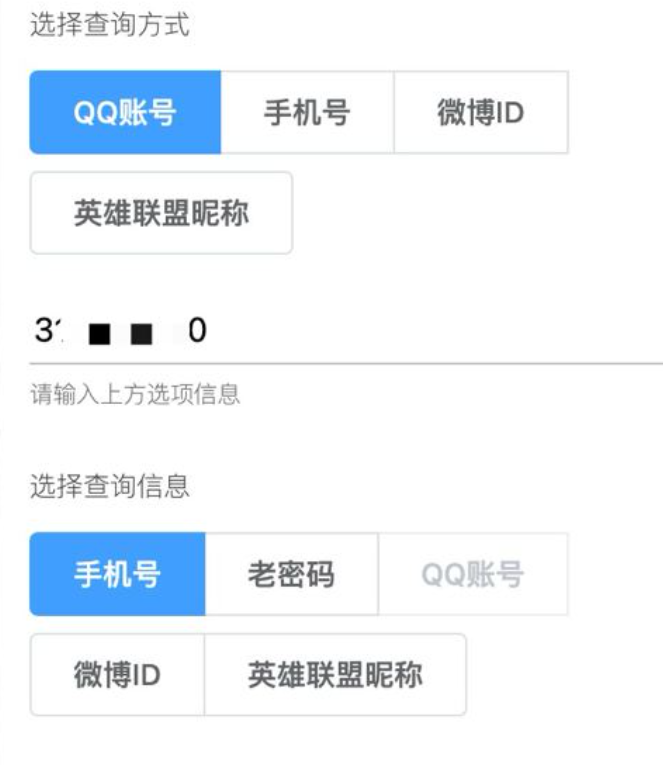Choose 老密码 as query information
This screenshot has width=663, height=765.
[x=291, y=574]
